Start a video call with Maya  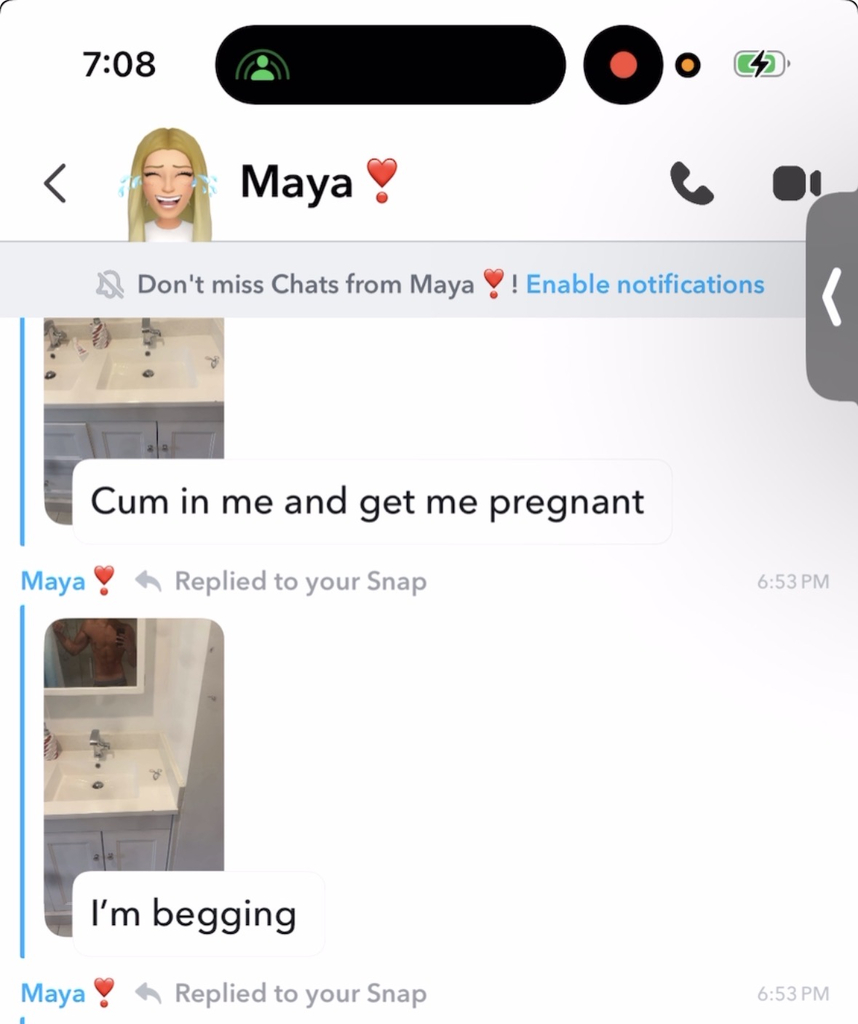tap(796, 183)
